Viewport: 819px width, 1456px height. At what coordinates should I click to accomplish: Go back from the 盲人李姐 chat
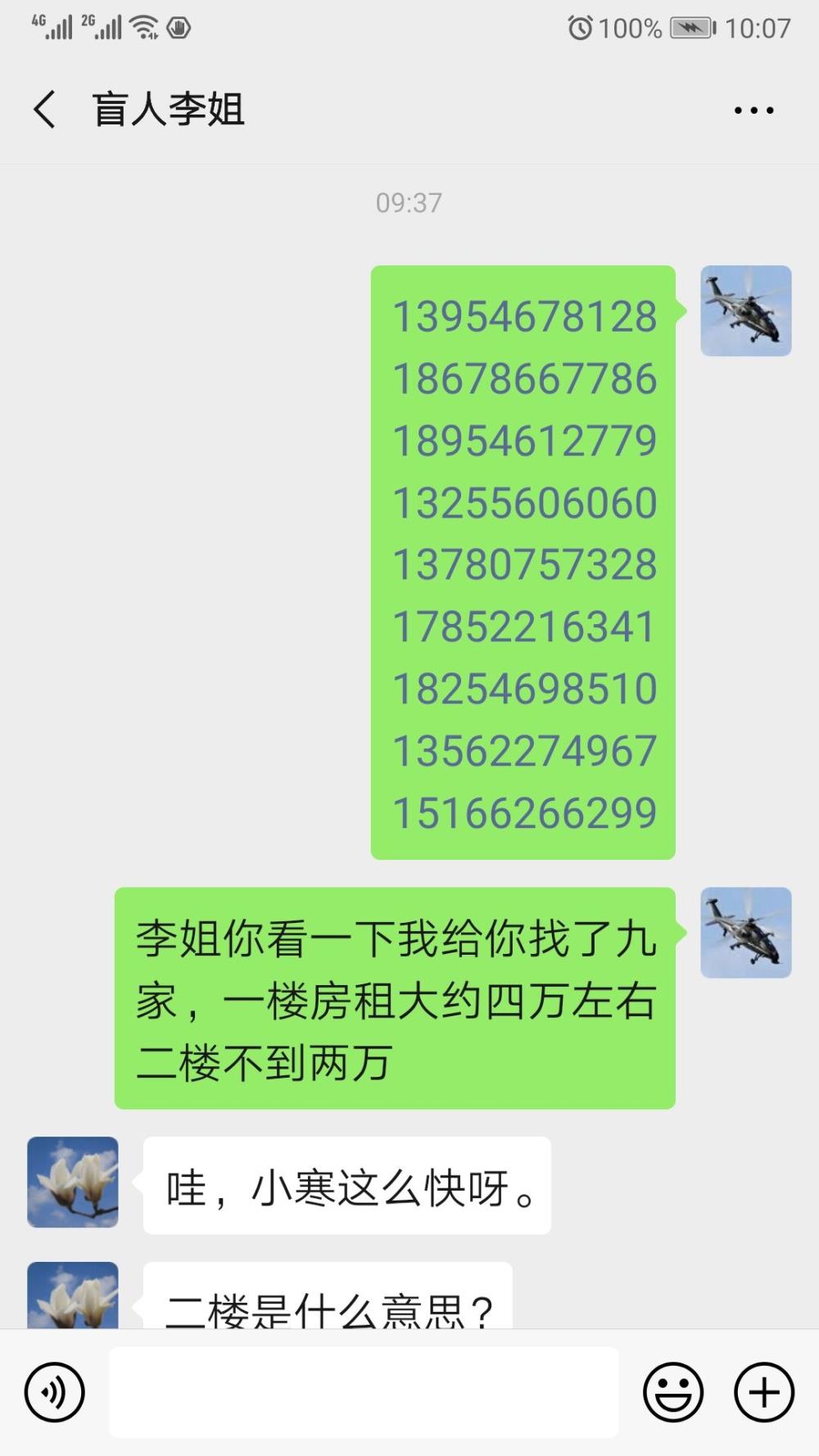44,110
